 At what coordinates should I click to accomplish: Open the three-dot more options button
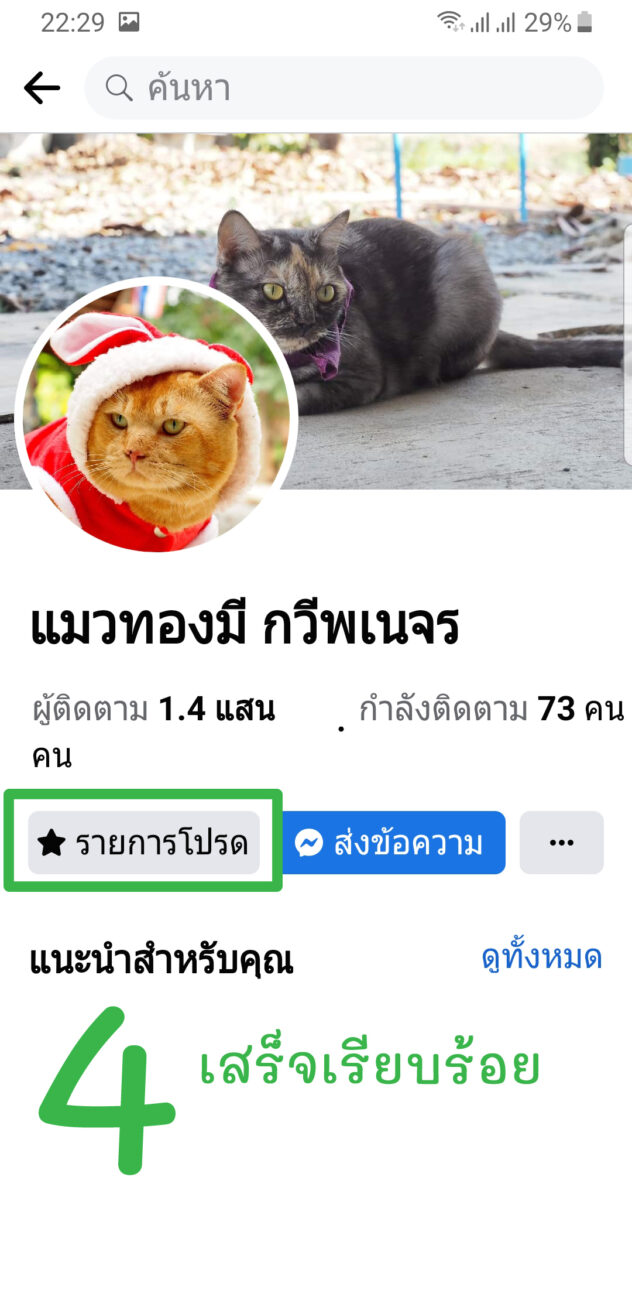[561, 843]
